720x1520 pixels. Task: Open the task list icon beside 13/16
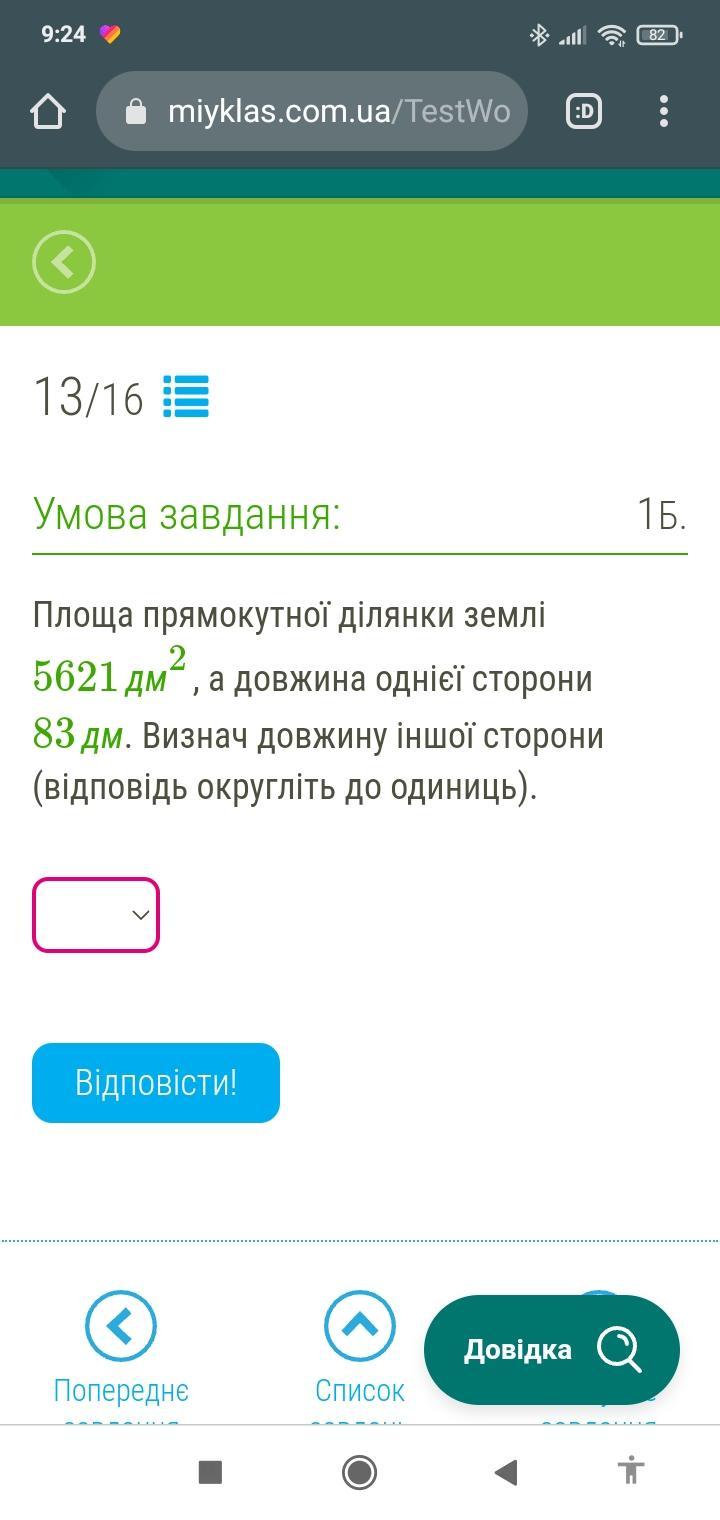[x=186, y=397]
